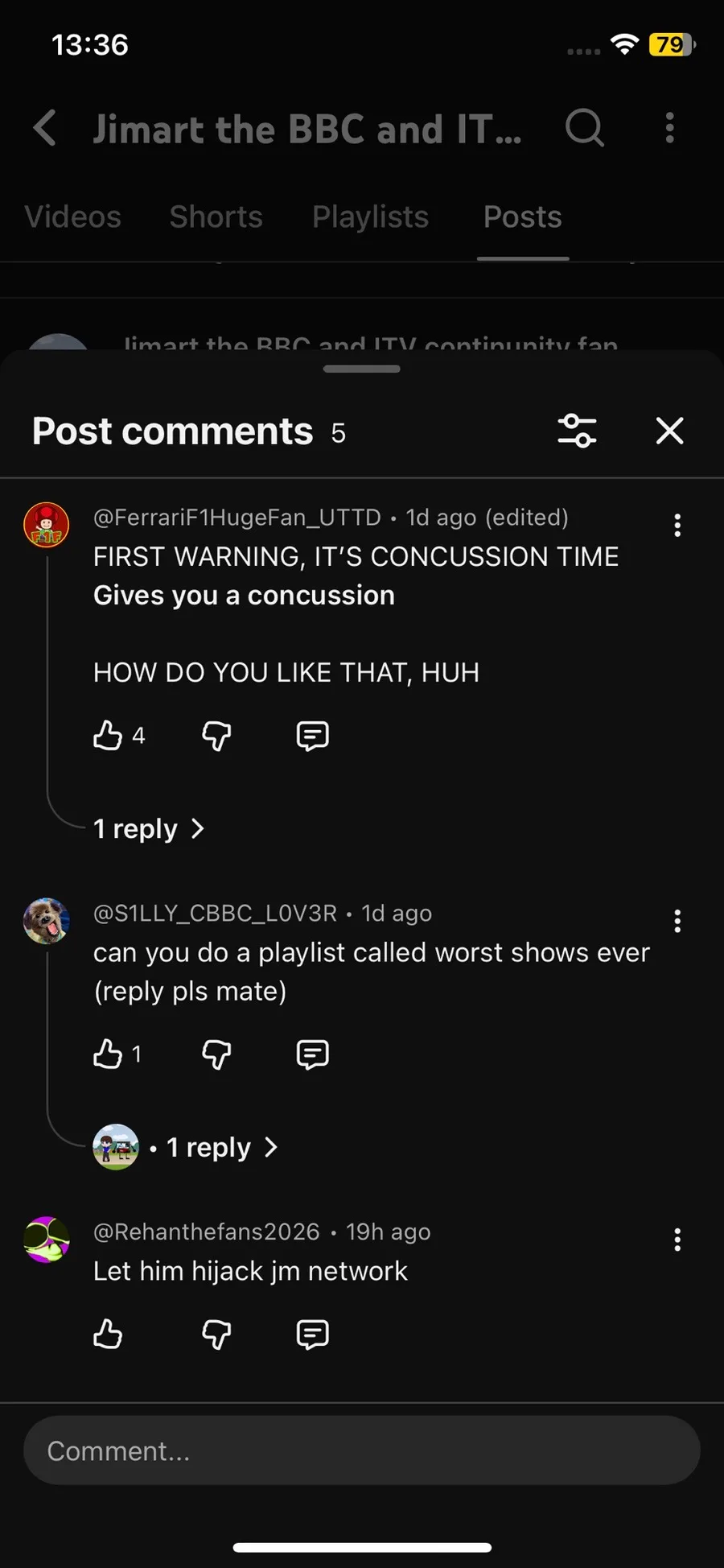This screenshot has width=724, height=1568.
Task: Open options menu for @FerrariF1HugeFan_UTTD's comment
Action: tap(677, 525)
